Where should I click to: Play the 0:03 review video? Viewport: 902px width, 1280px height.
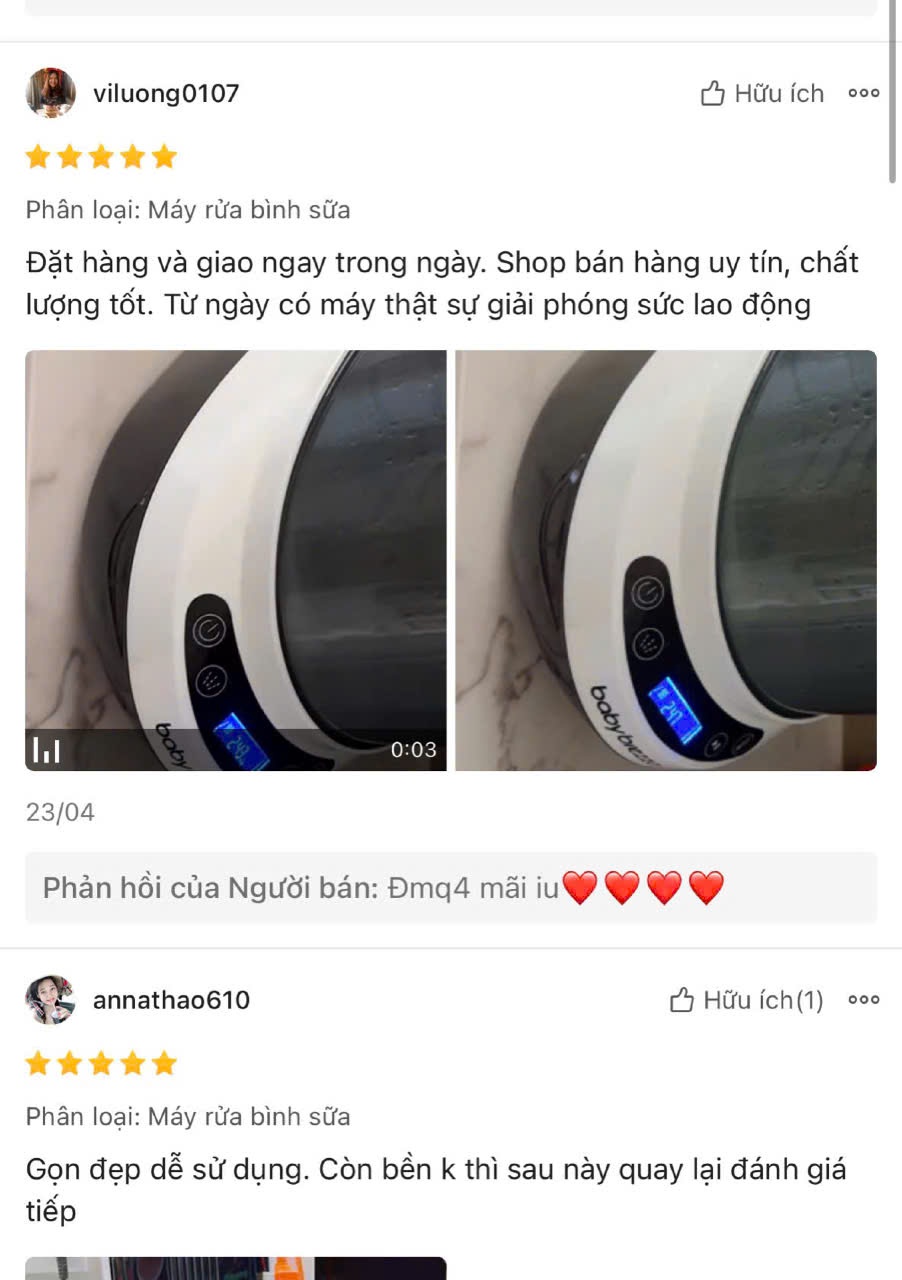click(236, 560)
